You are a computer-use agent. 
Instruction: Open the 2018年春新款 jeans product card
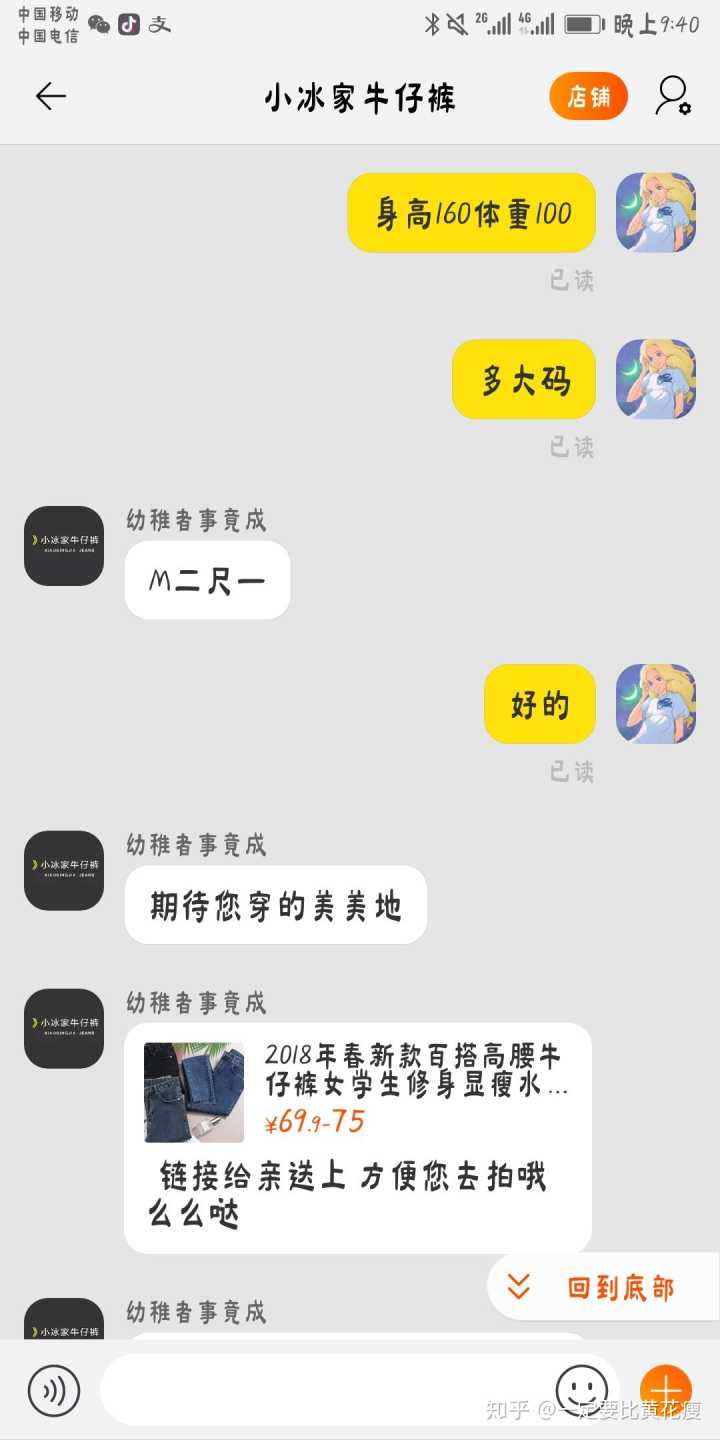pos(357,1092)
